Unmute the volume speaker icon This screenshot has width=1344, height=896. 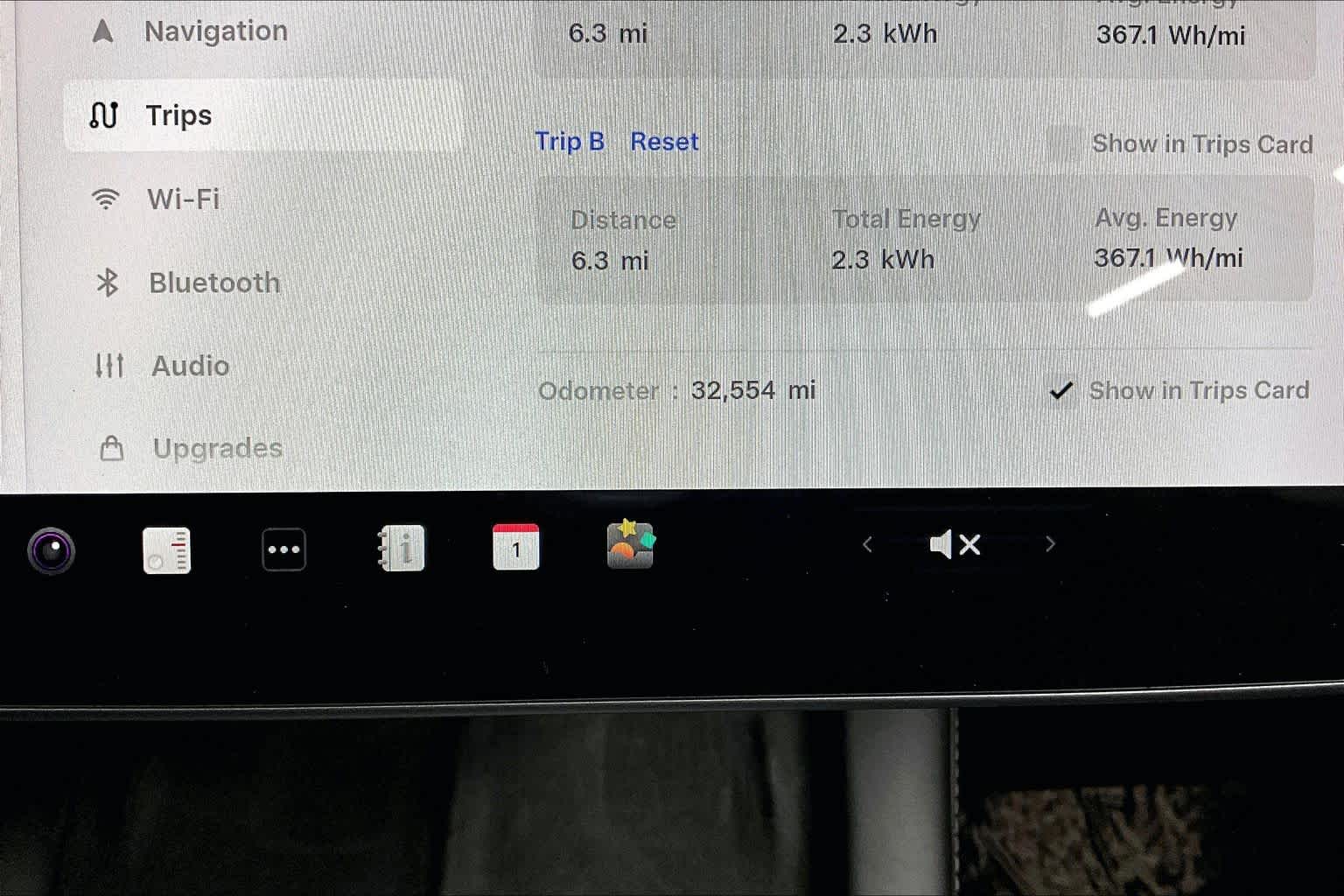point(955,545)
